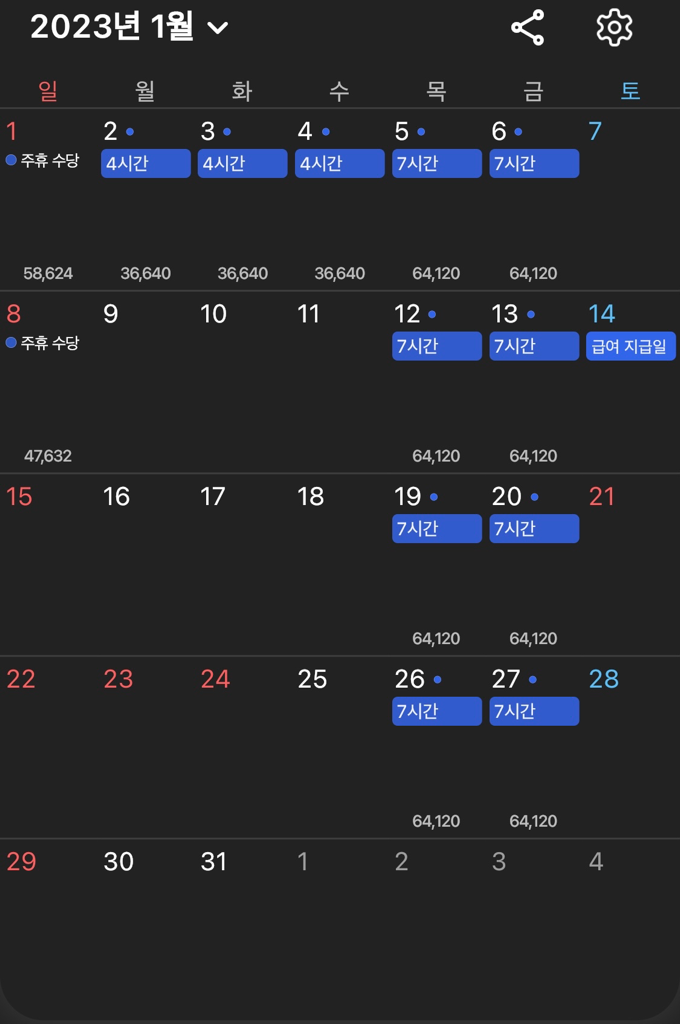The image size is (680, 1024).
Task: Open the 7시간 shift on January 5
Action: point(436,163)
